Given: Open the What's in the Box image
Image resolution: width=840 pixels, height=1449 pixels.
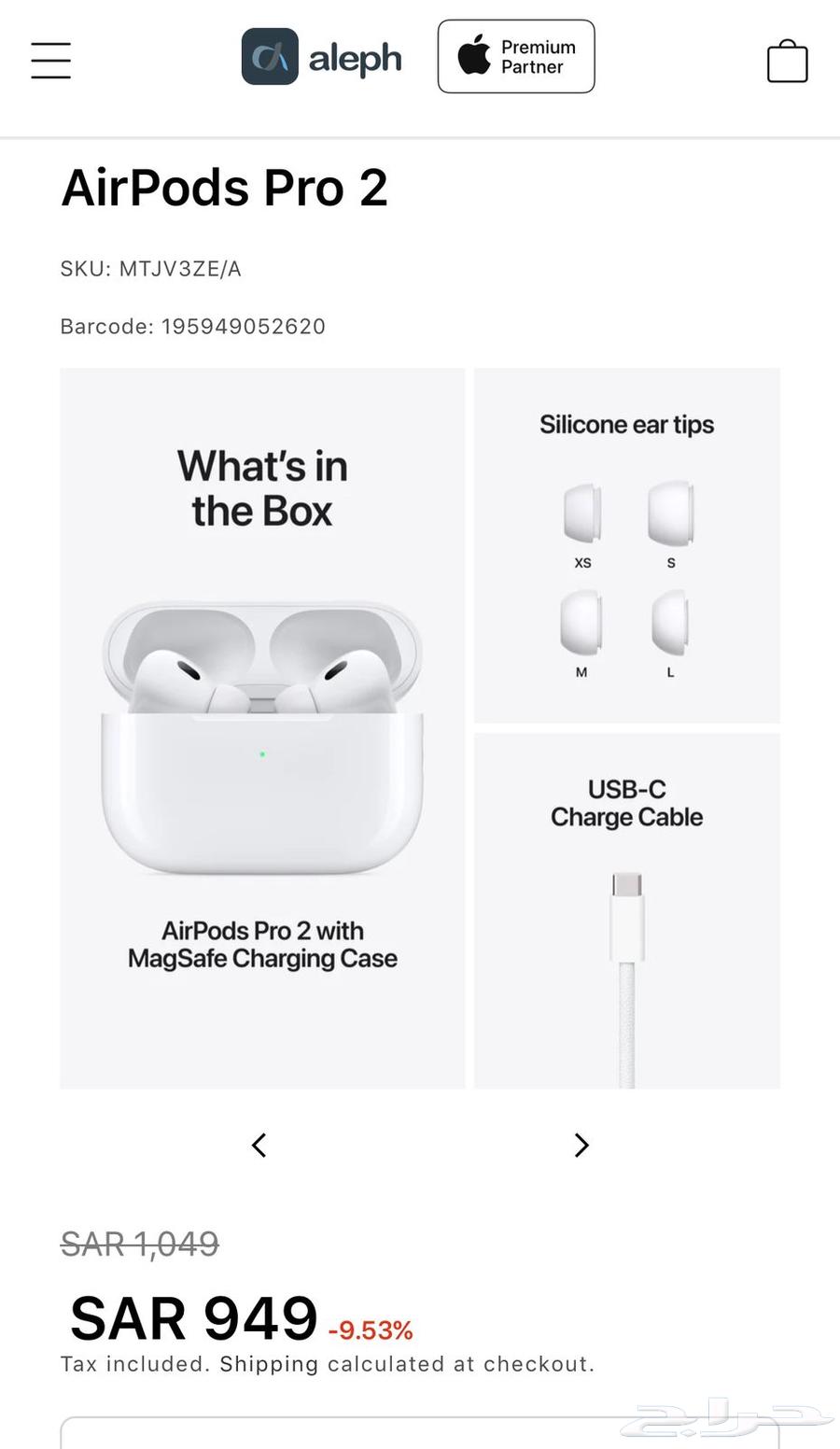Looking at the screenshot, I should click(262, 728).
